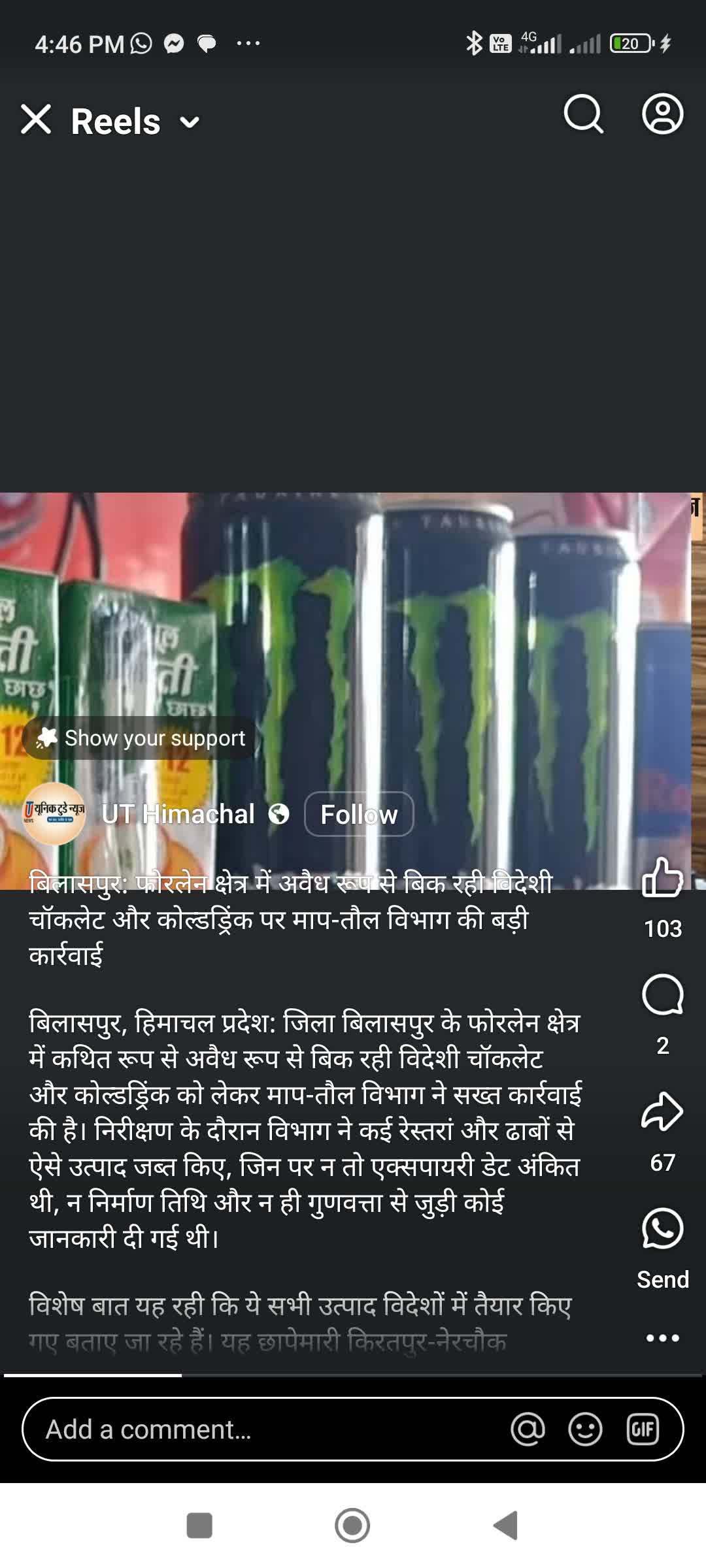706x1568 pixels.
Task: Open the search icon
Action: [x=583, y=115]
